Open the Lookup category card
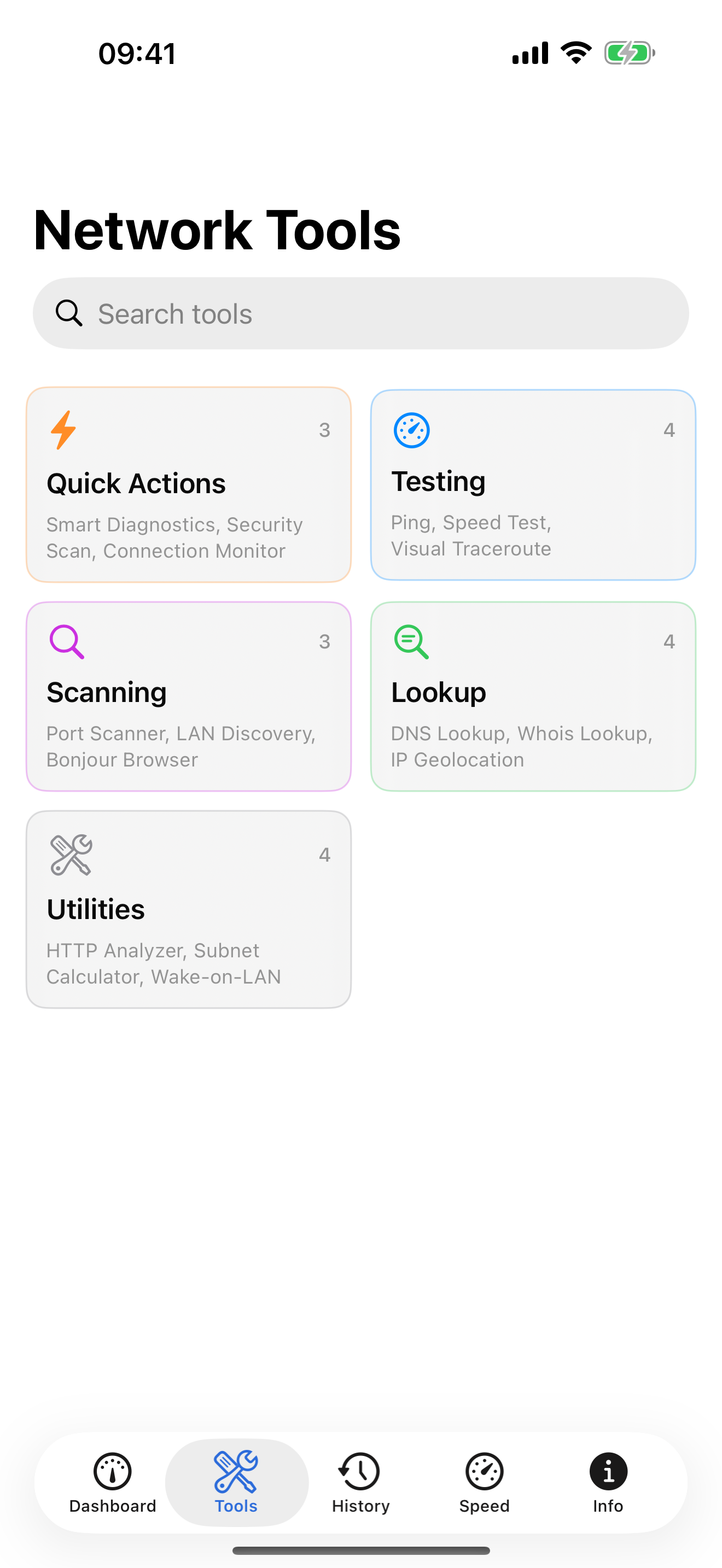This screenshot has width=722, height=1568. click(533, 697)
